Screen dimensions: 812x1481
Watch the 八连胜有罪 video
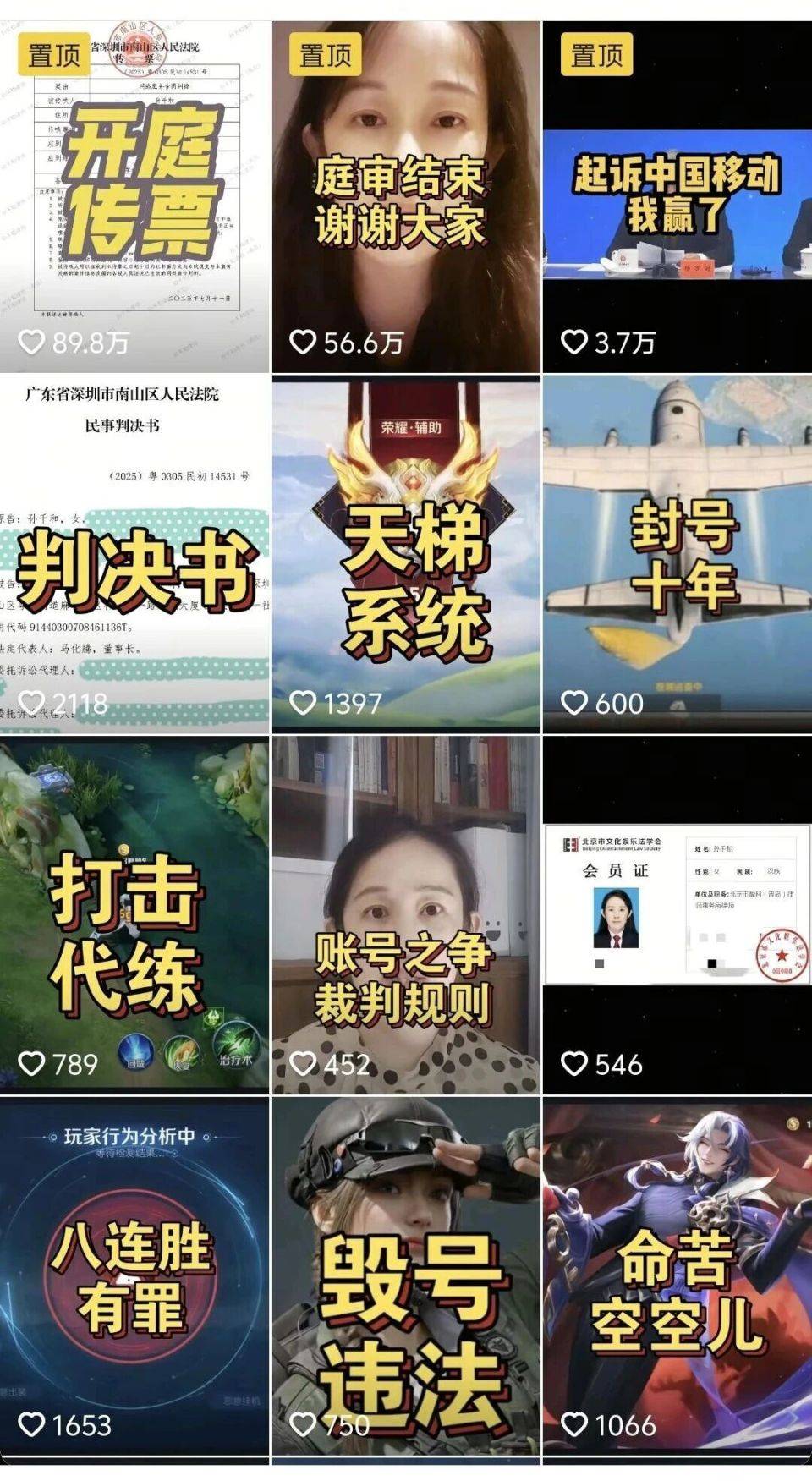(x=135, y=1275)
